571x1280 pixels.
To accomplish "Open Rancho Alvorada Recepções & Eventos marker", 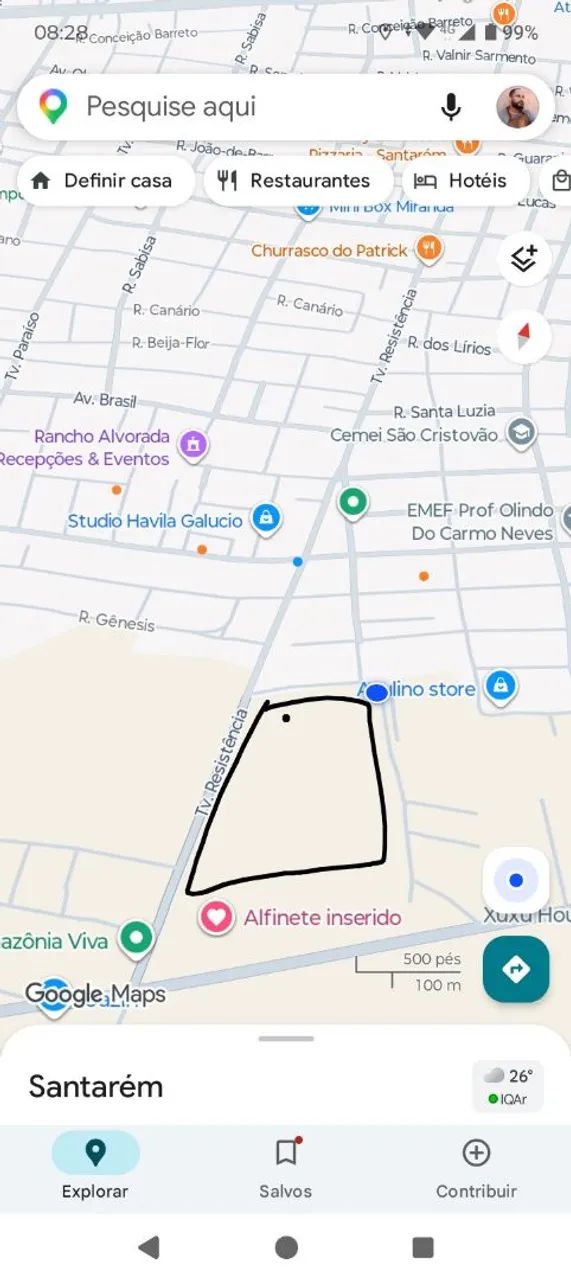I will 194,444.
